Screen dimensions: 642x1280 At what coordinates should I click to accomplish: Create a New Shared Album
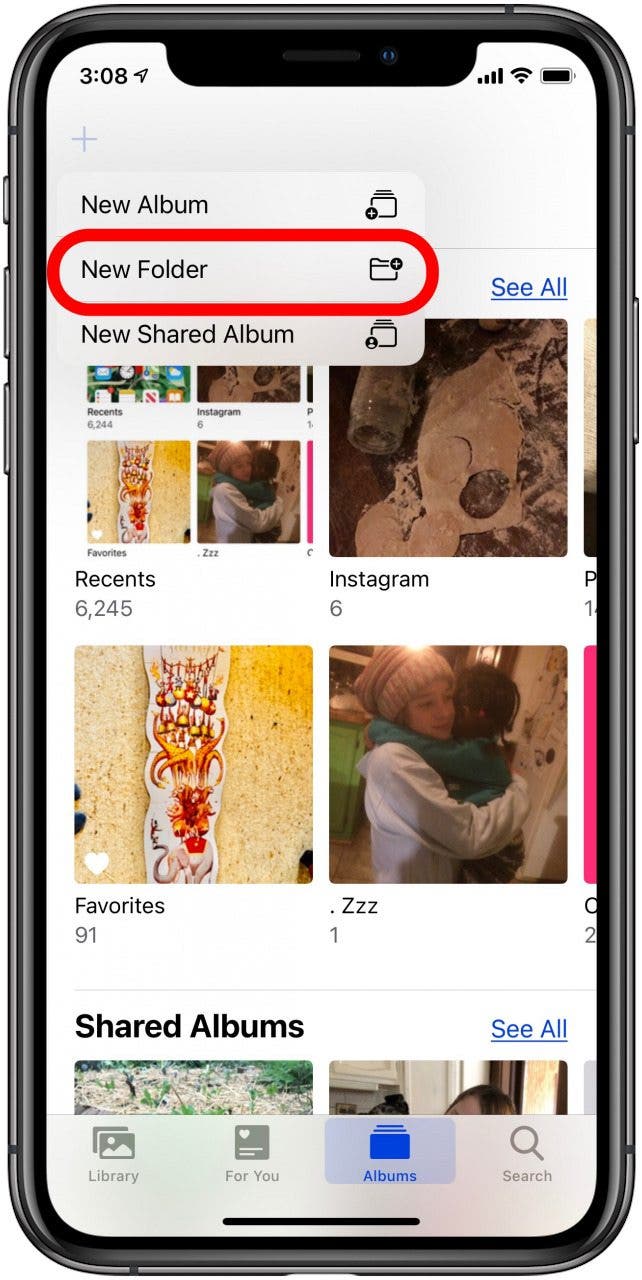(x=240, y=334)
